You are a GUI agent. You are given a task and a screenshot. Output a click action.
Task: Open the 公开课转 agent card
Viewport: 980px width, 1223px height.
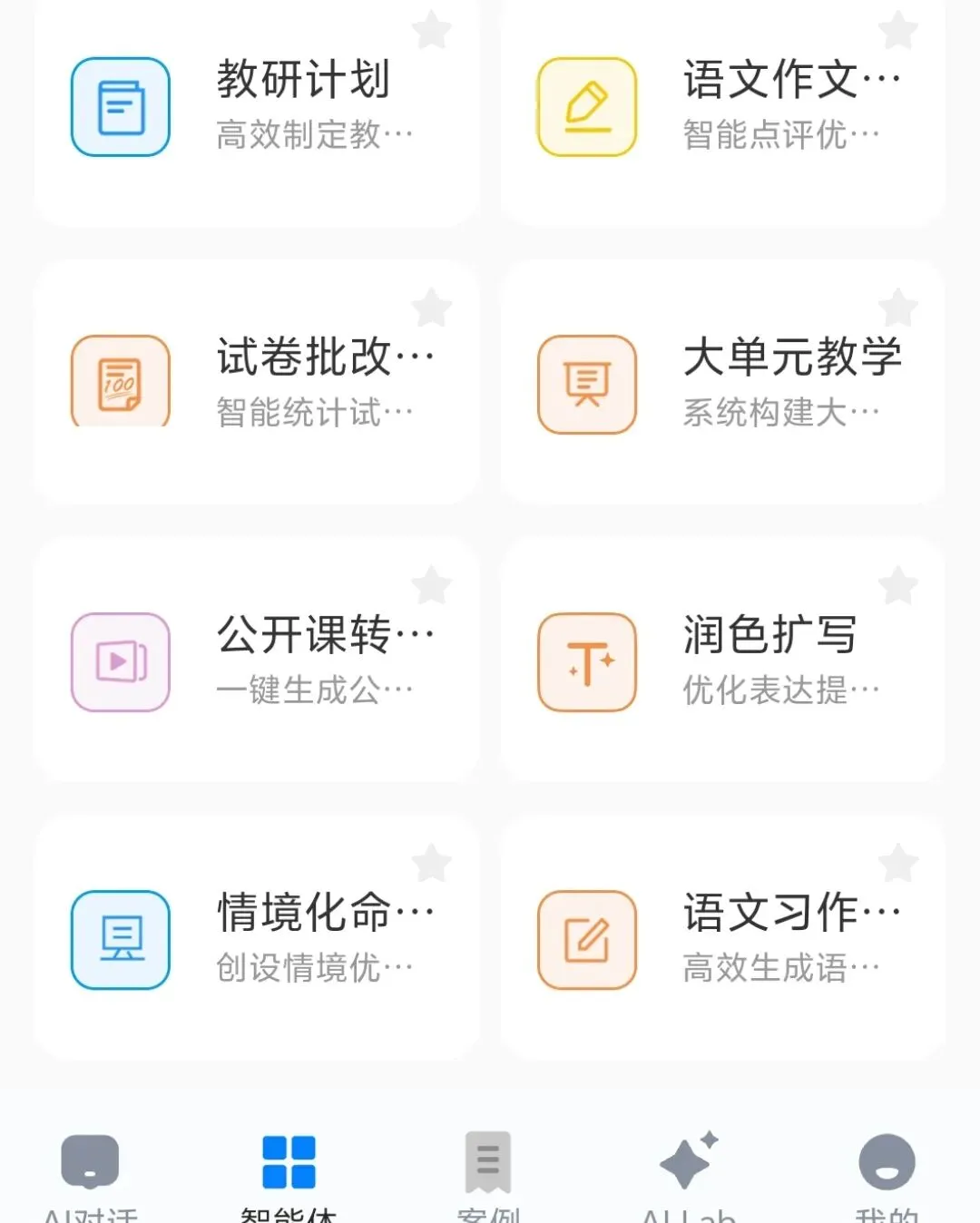(257, 660)
